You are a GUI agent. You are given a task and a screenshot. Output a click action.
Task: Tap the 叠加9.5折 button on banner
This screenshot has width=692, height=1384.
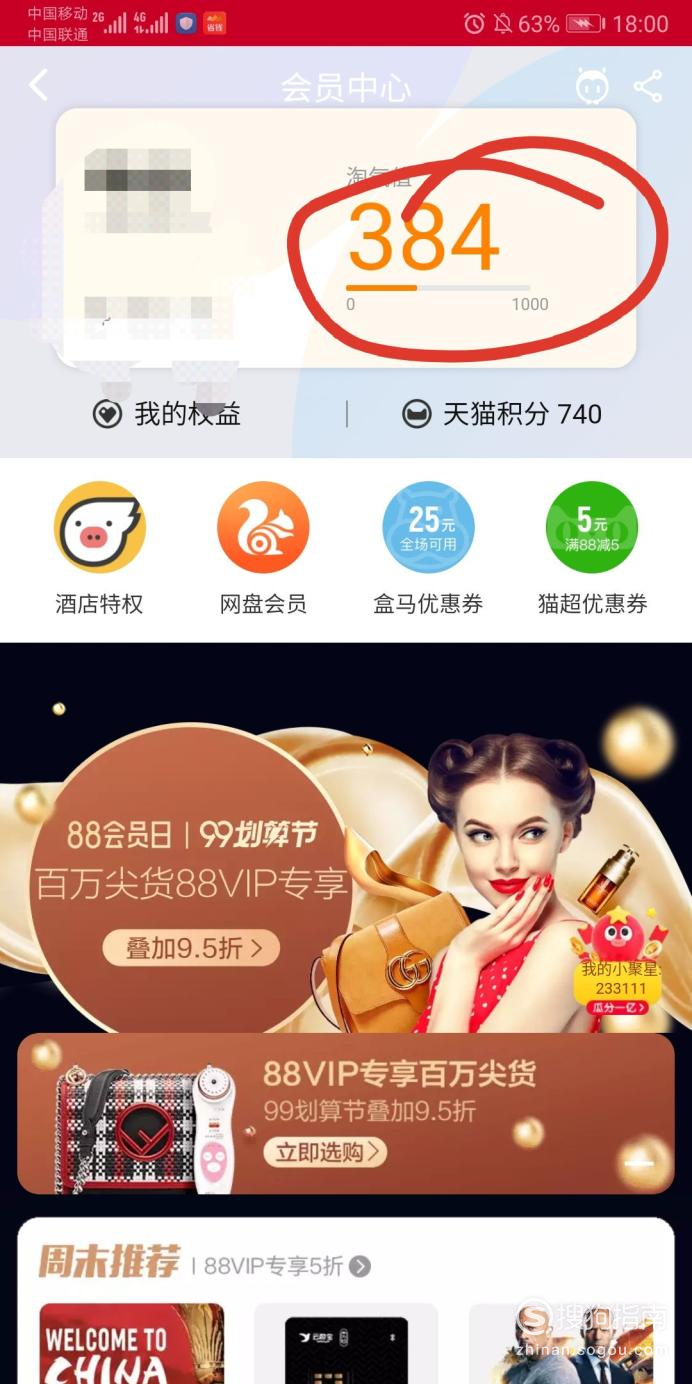coord(191,948)
